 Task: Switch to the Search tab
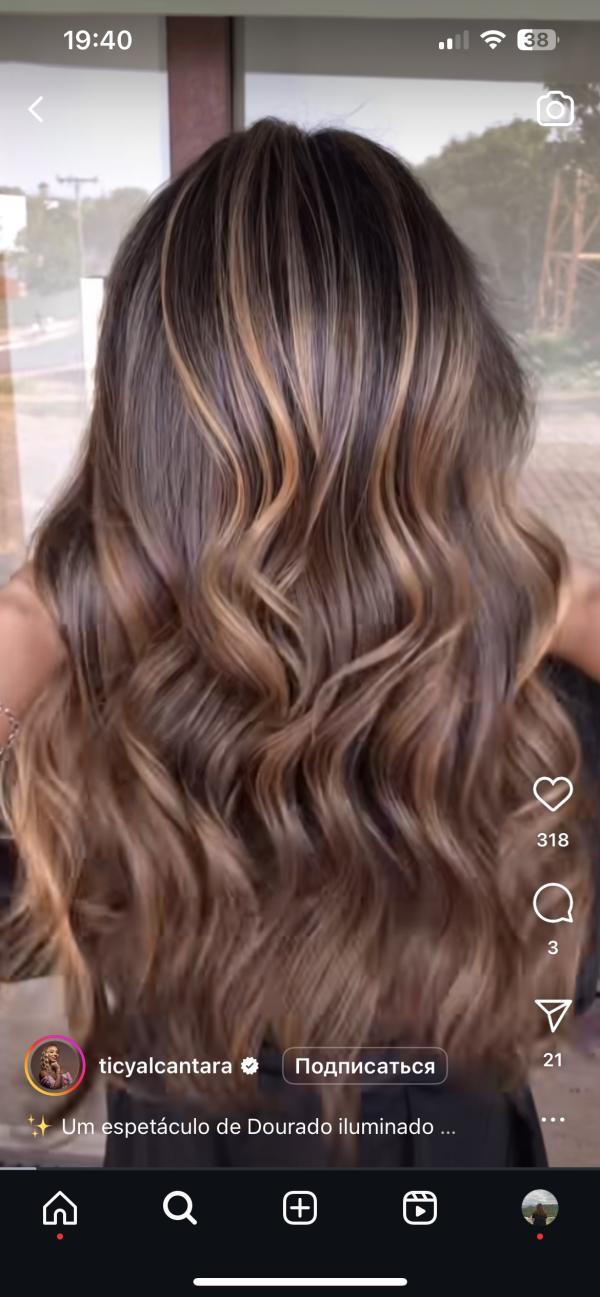click(x=180, y=1208)
